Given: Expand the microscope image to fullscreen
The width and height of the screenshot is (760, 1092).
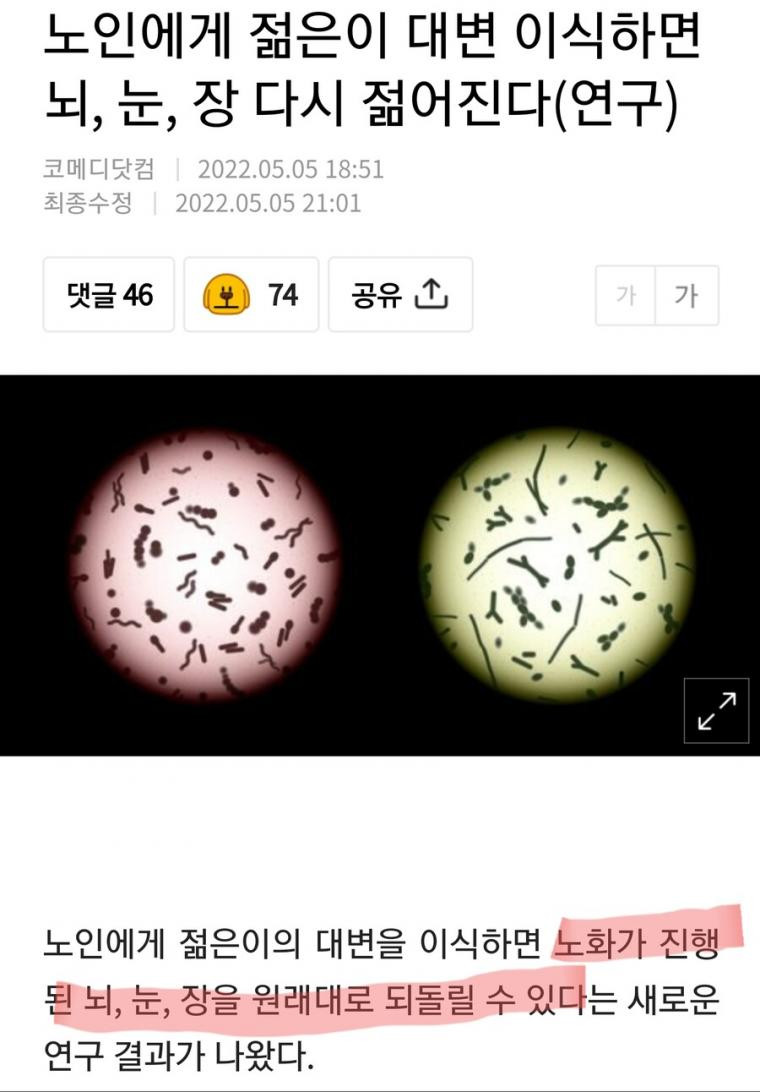Looking at the screenshot, I should click(716, 711).
